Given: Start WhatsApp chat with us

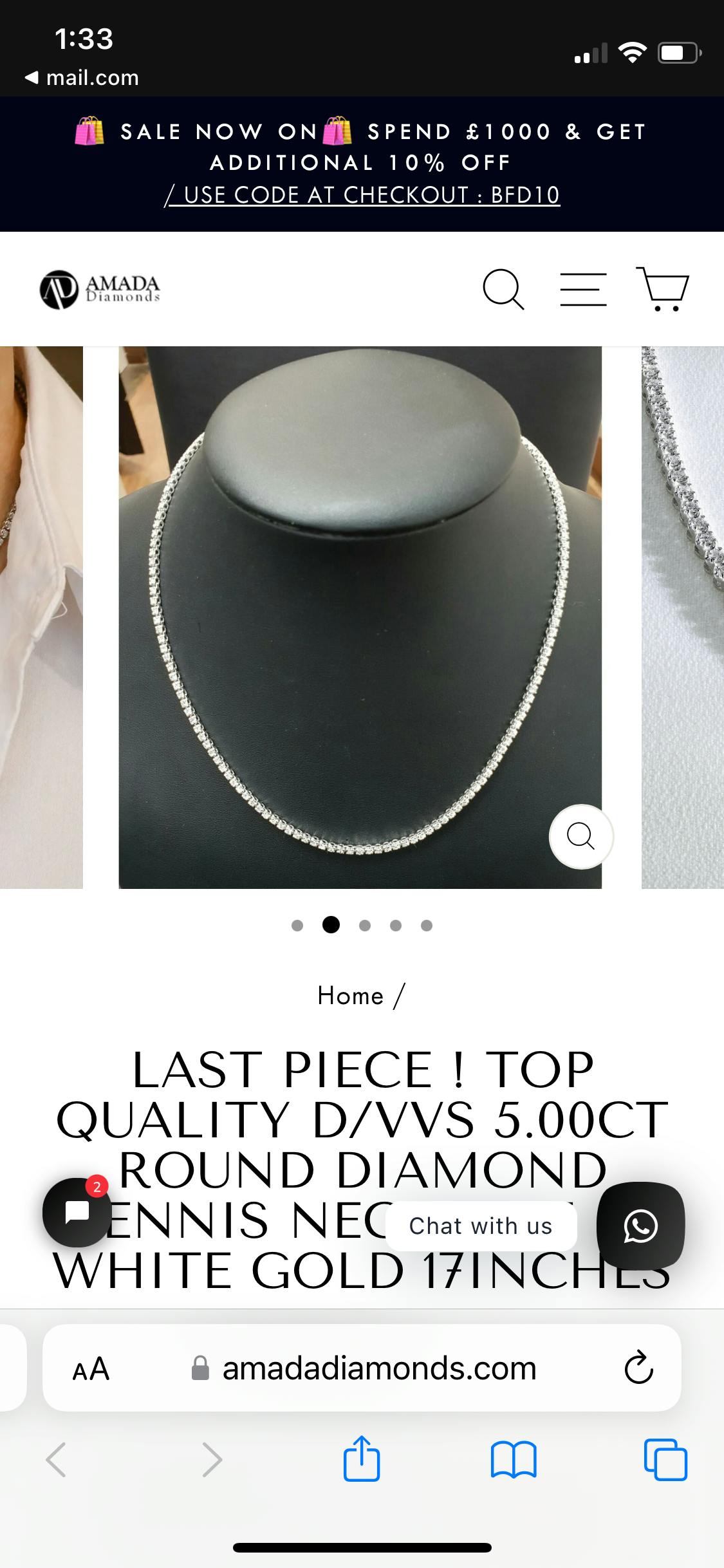Looking at the screenshot, I should tap(640, 1226).
